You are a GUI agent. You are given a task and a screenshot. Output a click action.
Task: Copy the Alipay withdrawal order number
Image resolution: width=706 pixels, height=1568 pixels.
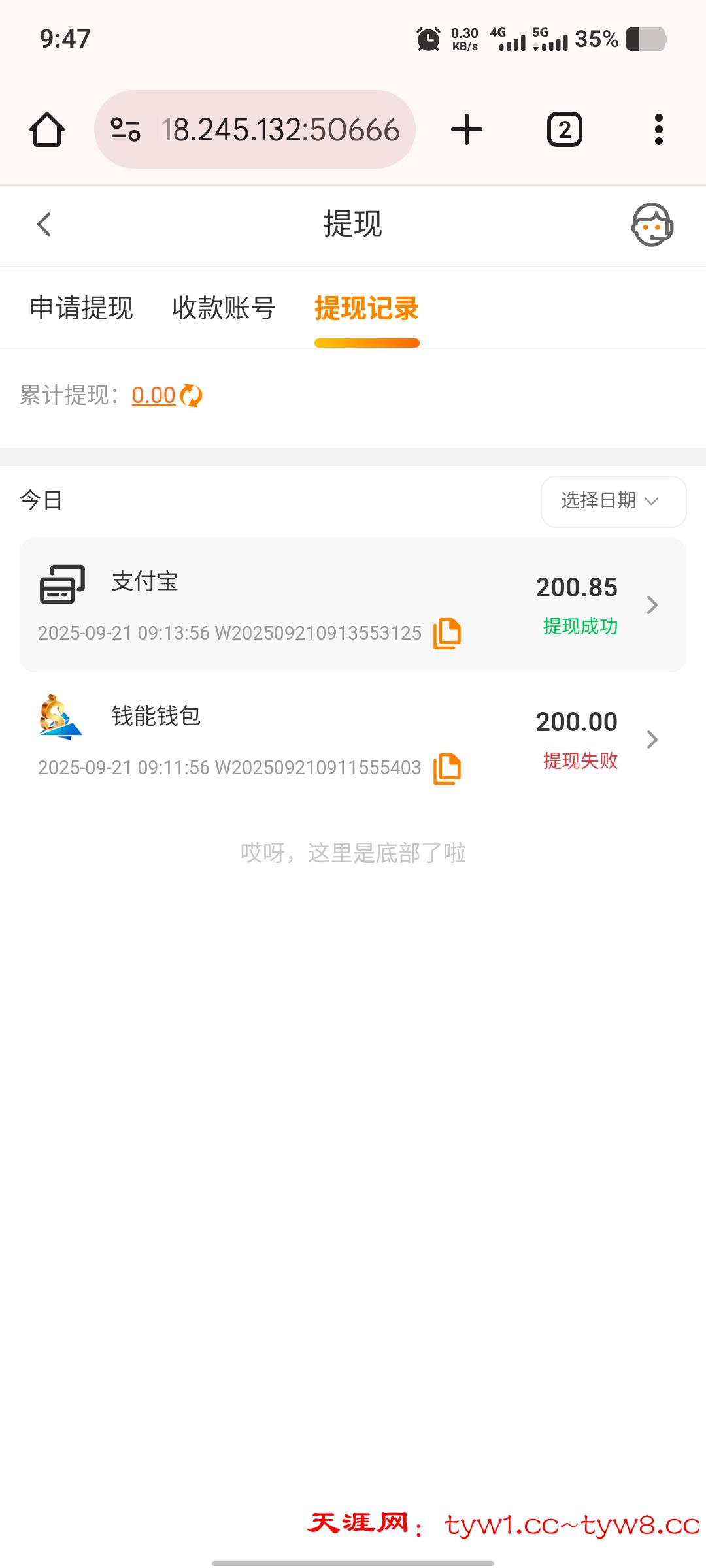pos(447,632)
